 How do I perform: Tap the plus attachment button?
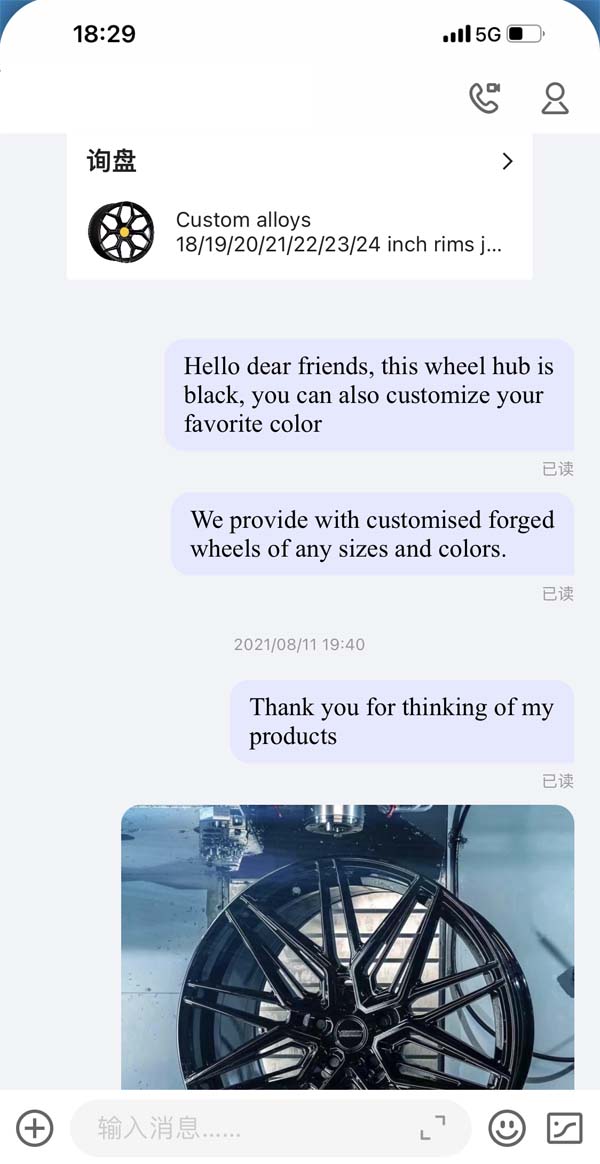(35, 1128)
